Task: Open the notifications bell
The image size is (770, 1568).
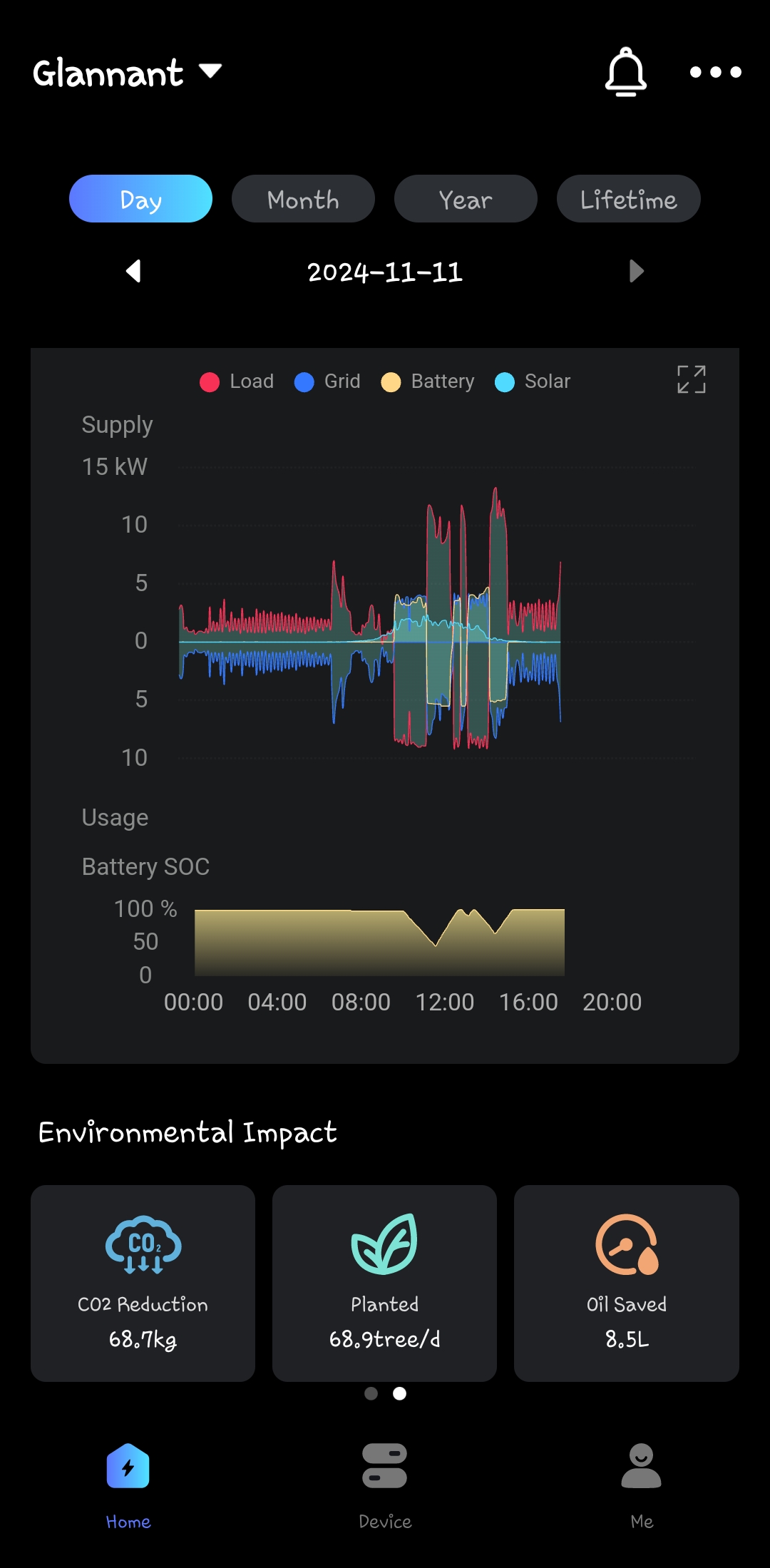Action: coord(625,72)
